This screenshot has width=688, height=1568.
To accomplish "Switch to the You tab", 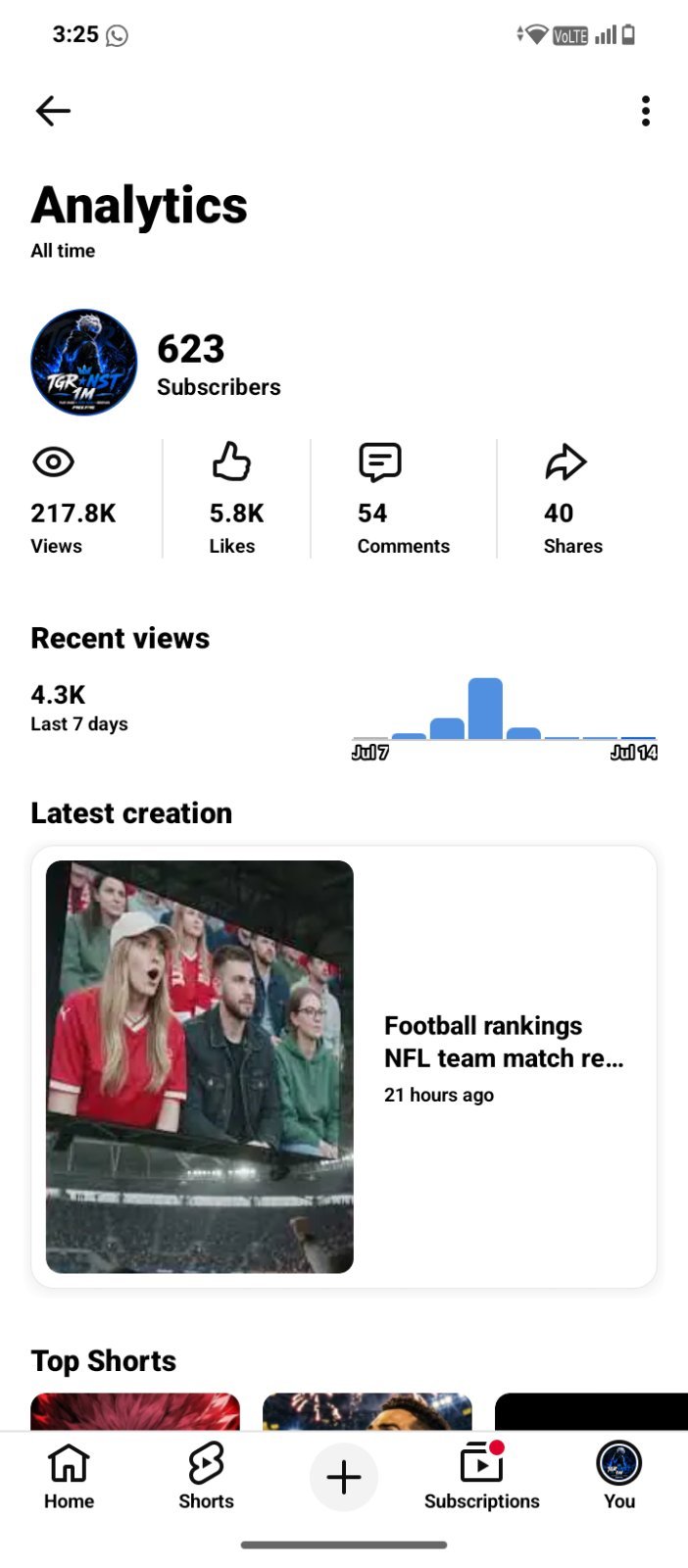I will point(618,1476).
